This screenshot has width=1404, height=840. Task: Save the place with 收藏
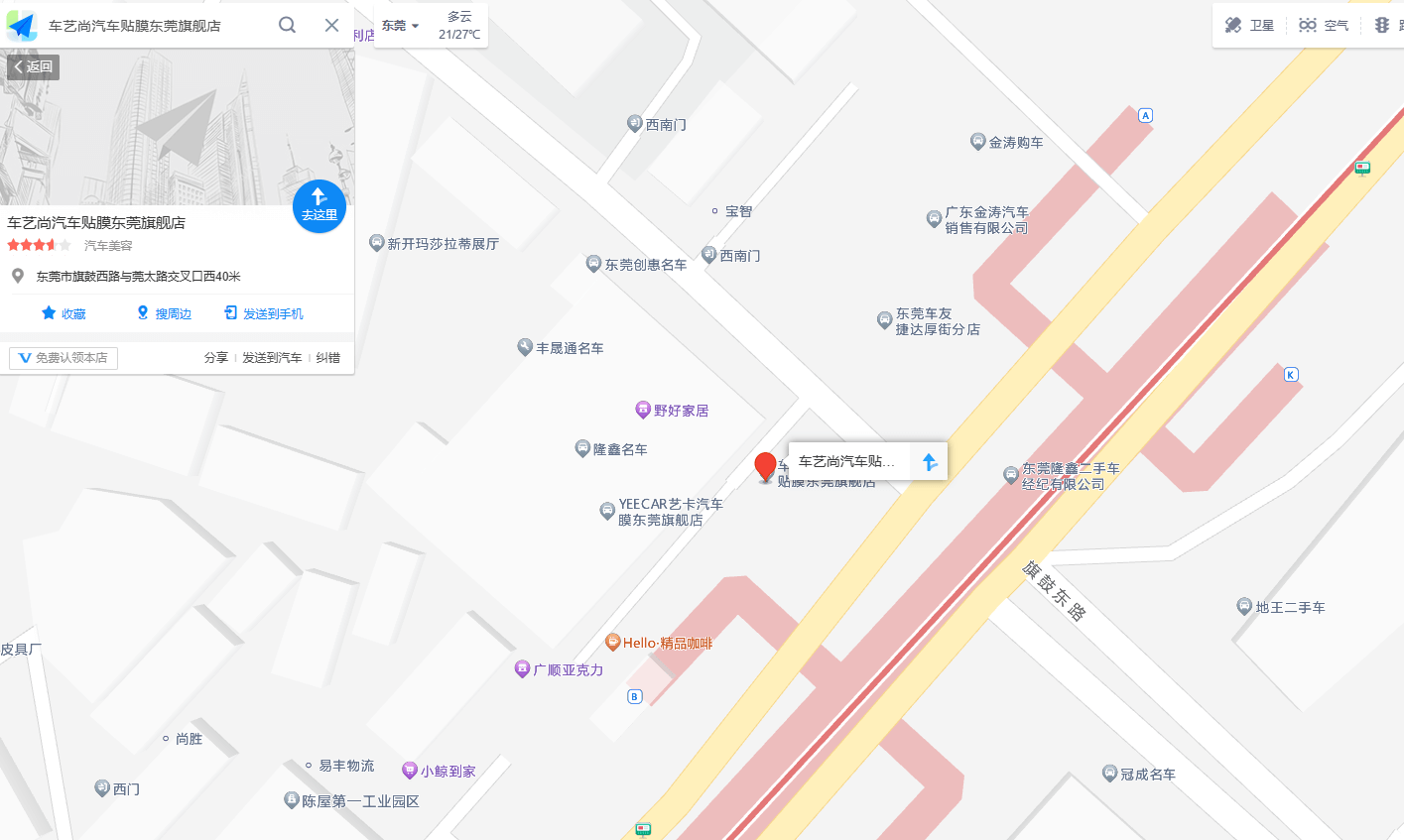point(64,313)
